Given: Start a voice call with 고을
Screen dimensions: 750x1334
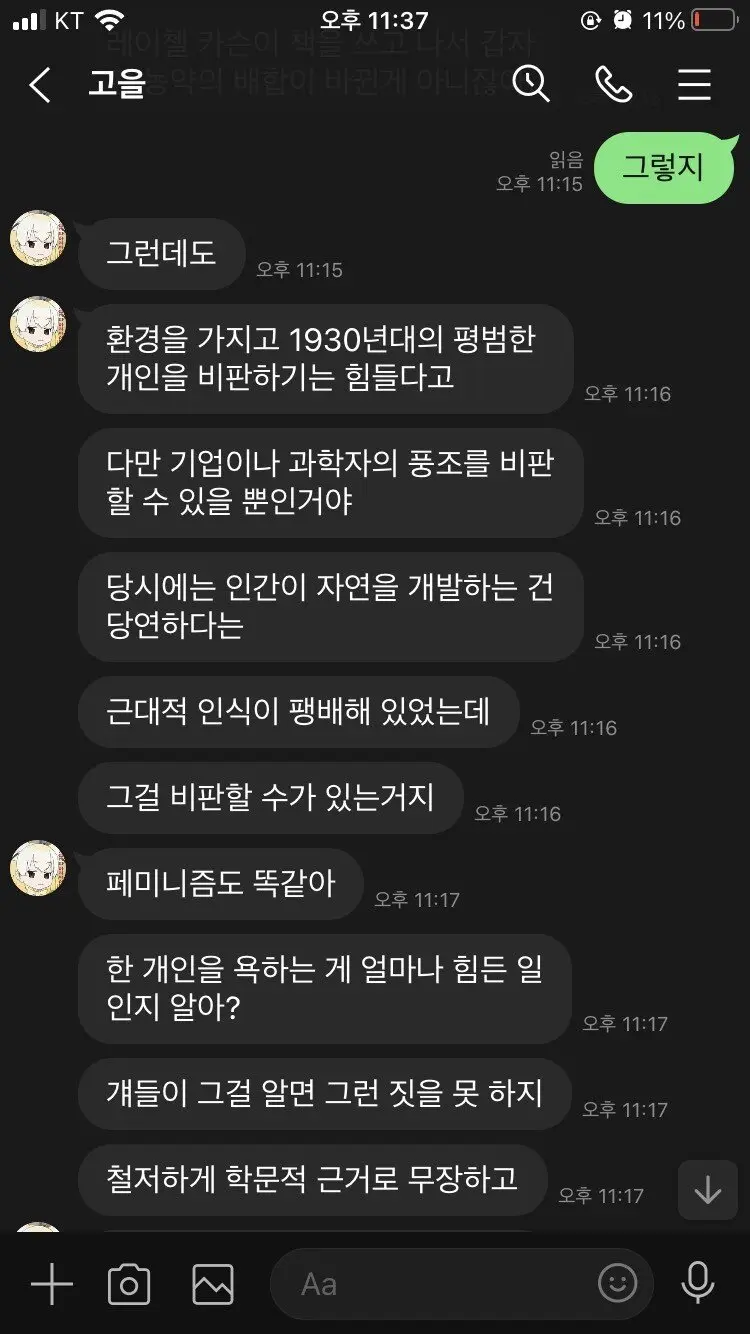Looking at the screenshot, I should click(x=613, y=85).
